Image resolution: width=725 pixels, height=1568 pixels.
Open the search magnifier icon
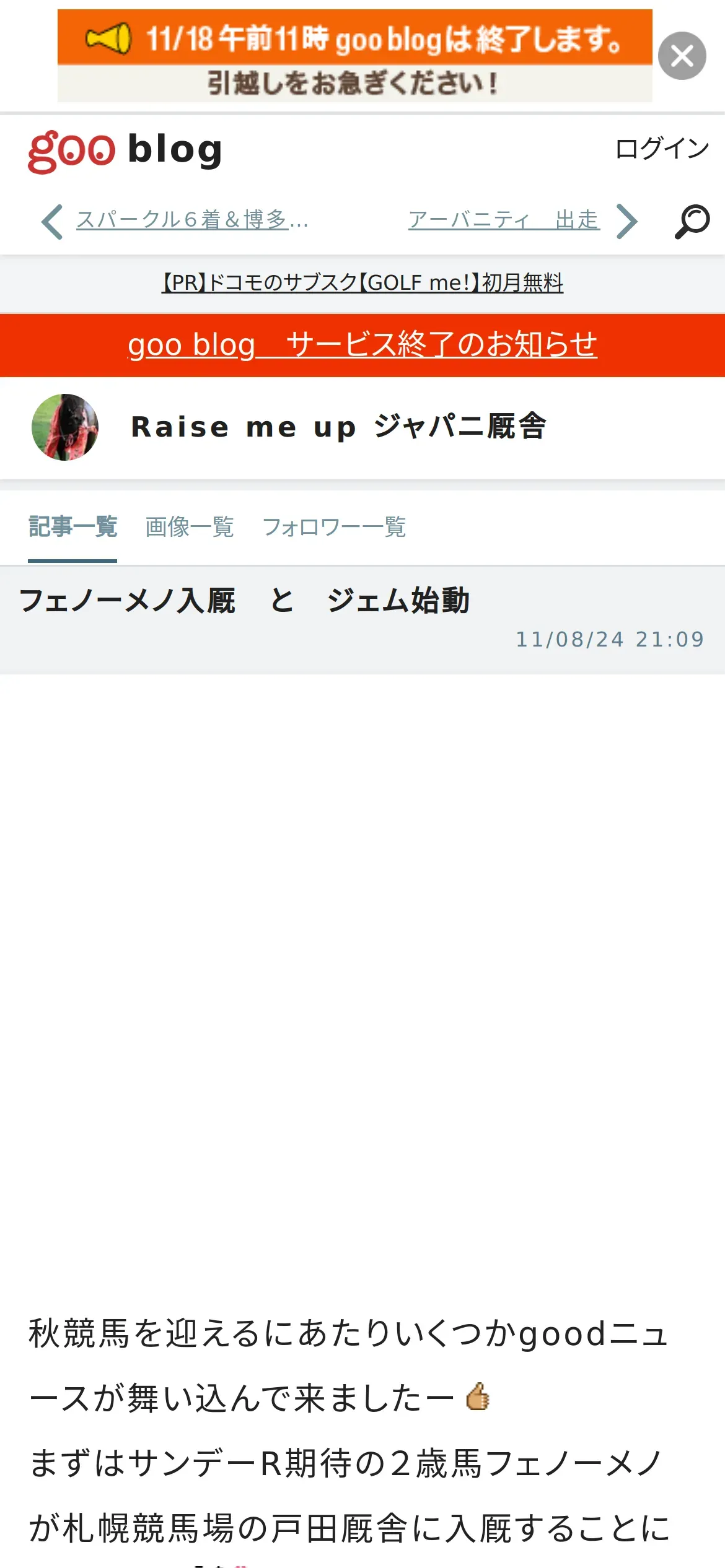pyautogui.click(x=692, y=221)
